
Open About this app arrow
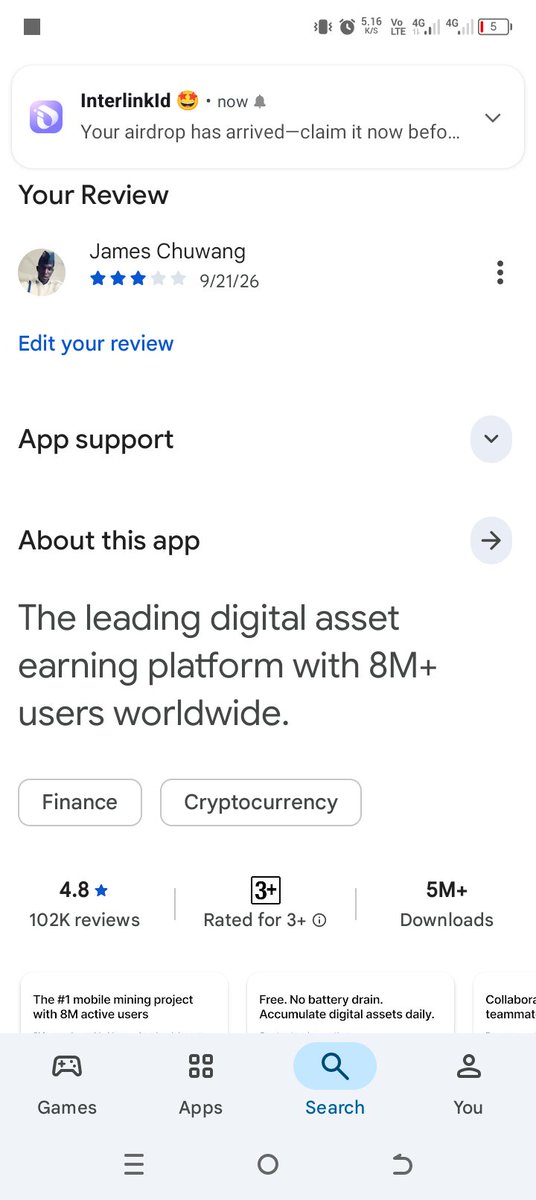(491, 540)
